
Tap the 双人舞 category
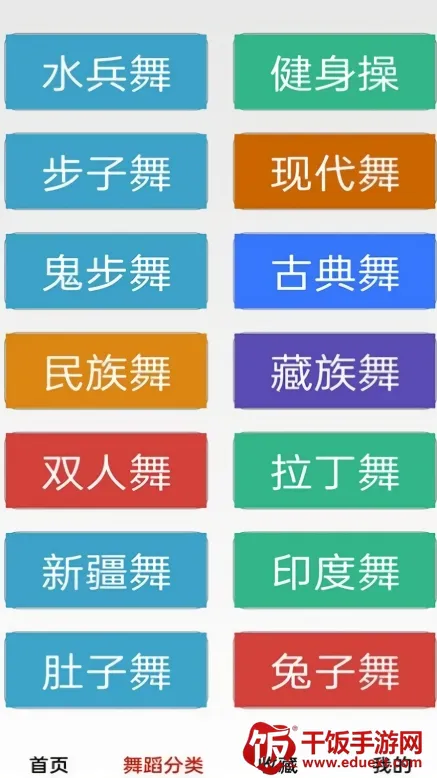[x=106, y=470]
